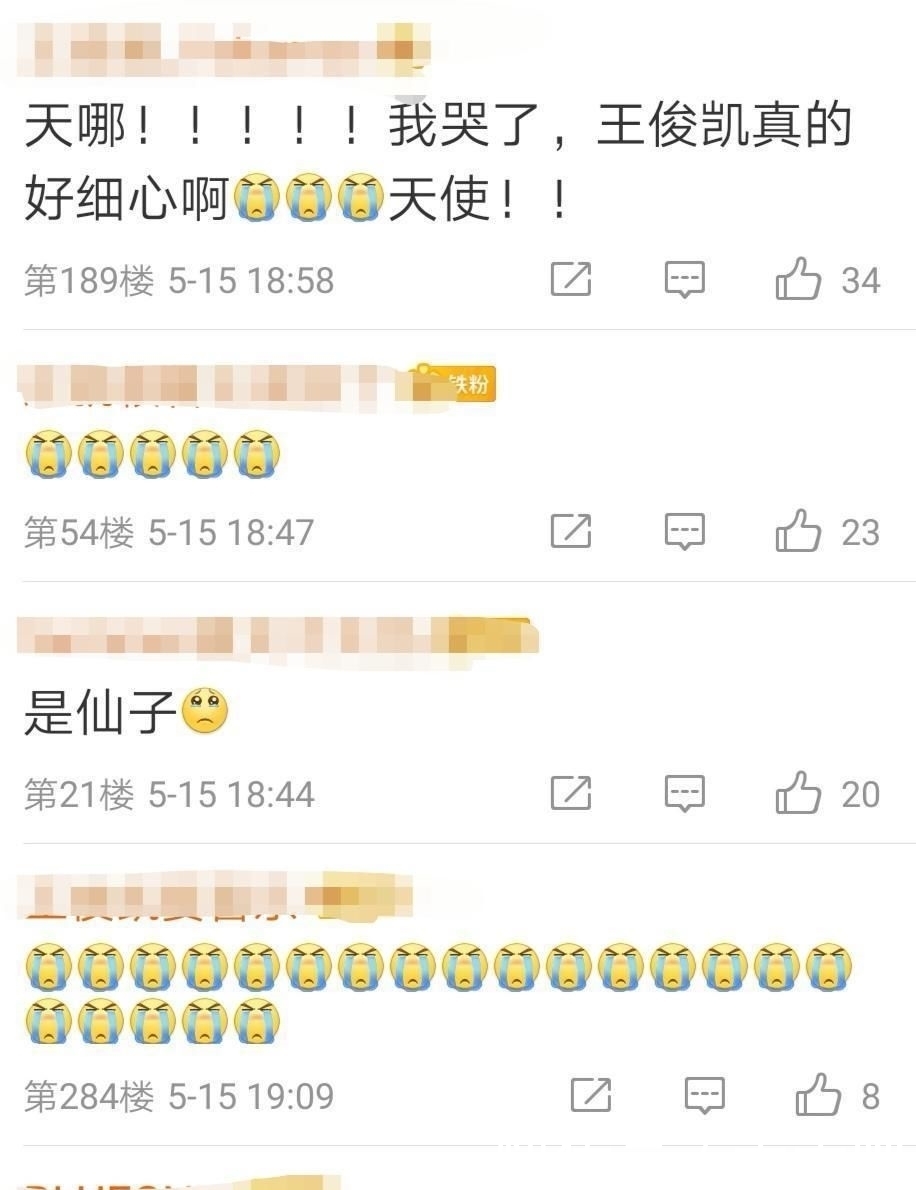Click the "铁粉" fan badge

461,383
